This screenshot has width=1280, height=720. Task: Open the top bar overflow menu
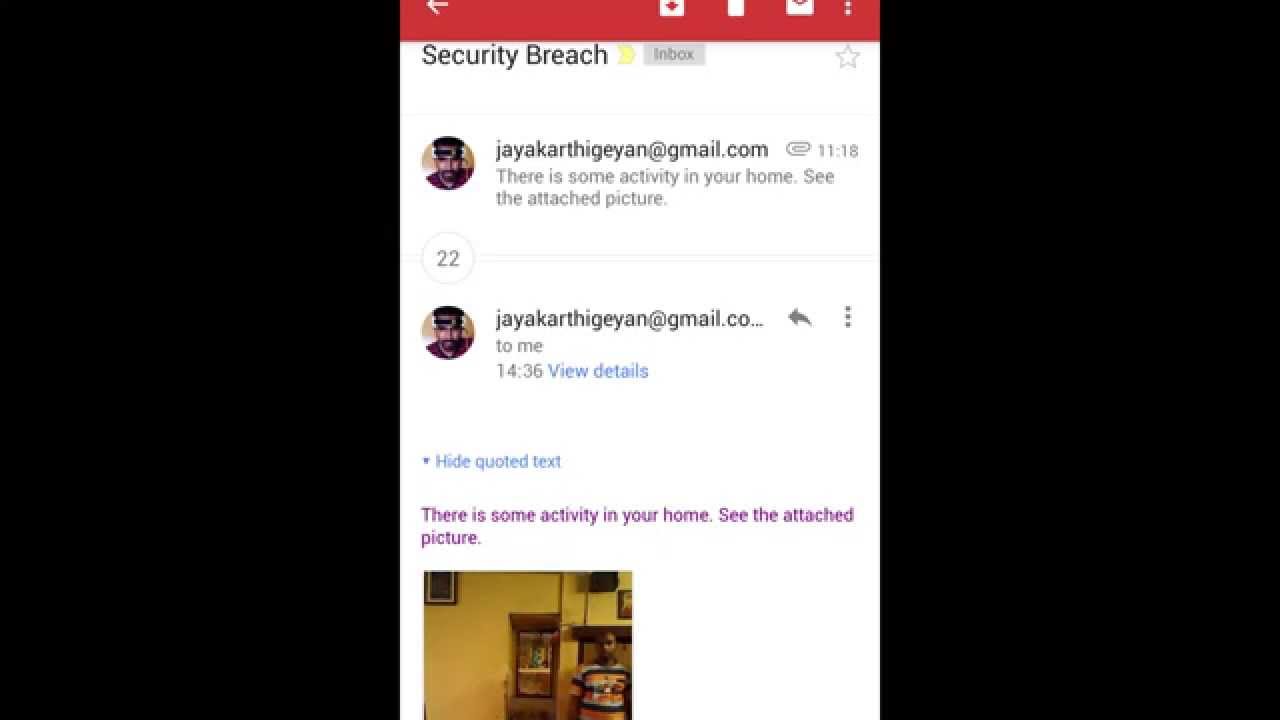tap(848, 8)
